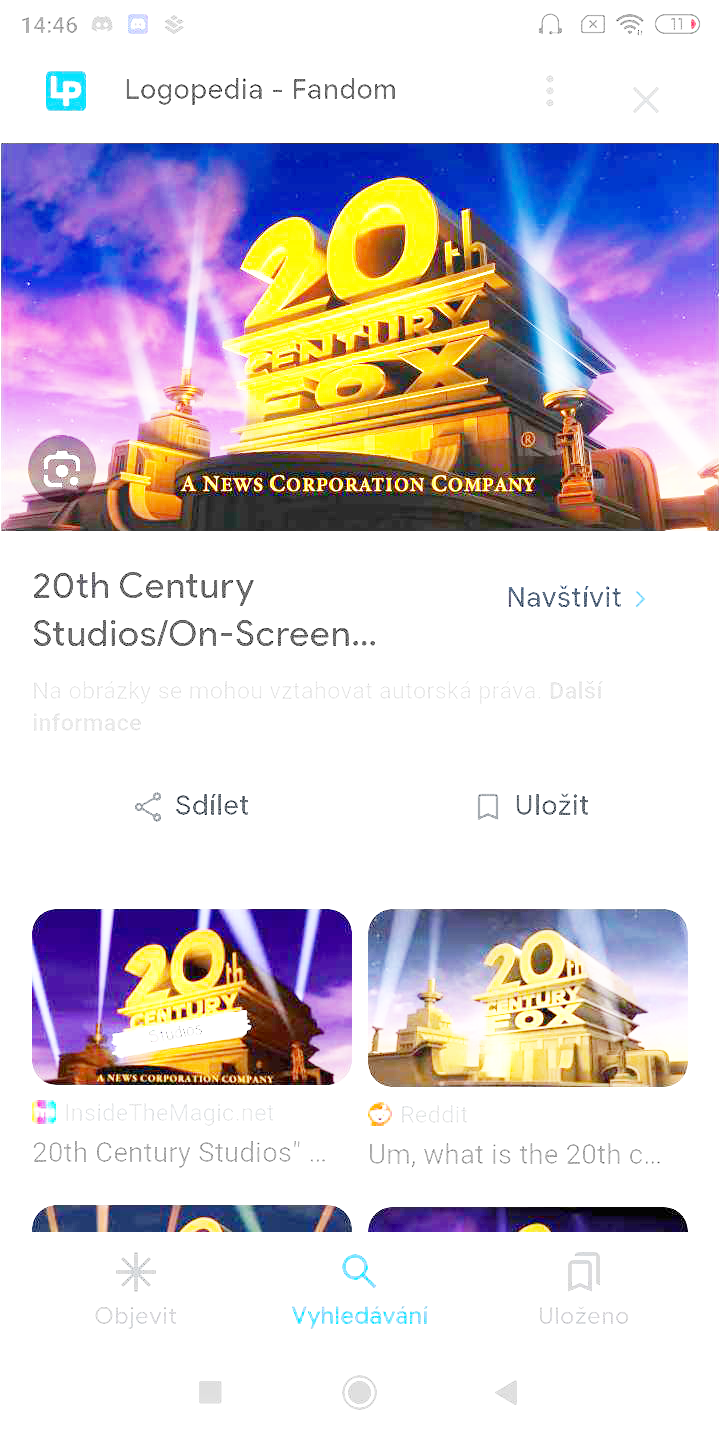Go to the Uloženo tab
720x1440 pixels.
(x=583, y=1290)
